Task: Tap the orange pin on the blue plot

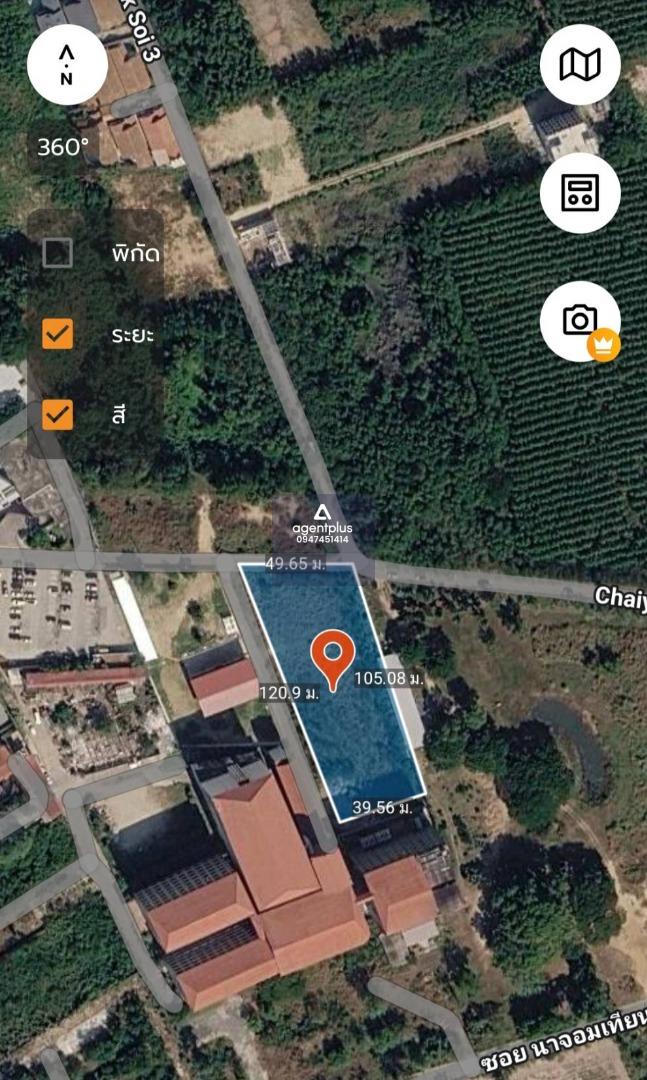Action: [332, 656]
